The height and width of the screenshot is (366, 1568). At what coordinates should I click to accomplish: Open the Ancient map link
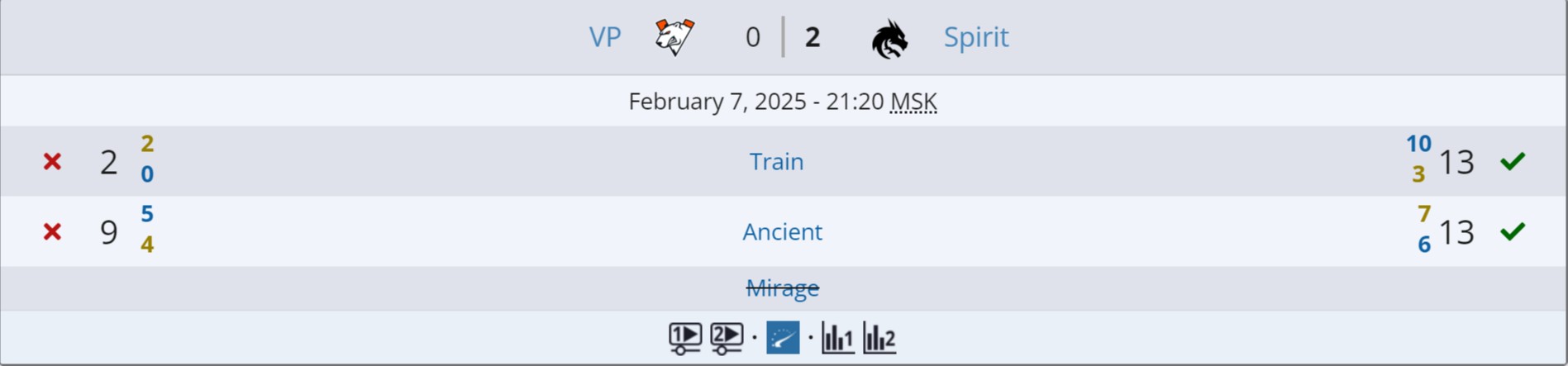[x=782, y=231]
